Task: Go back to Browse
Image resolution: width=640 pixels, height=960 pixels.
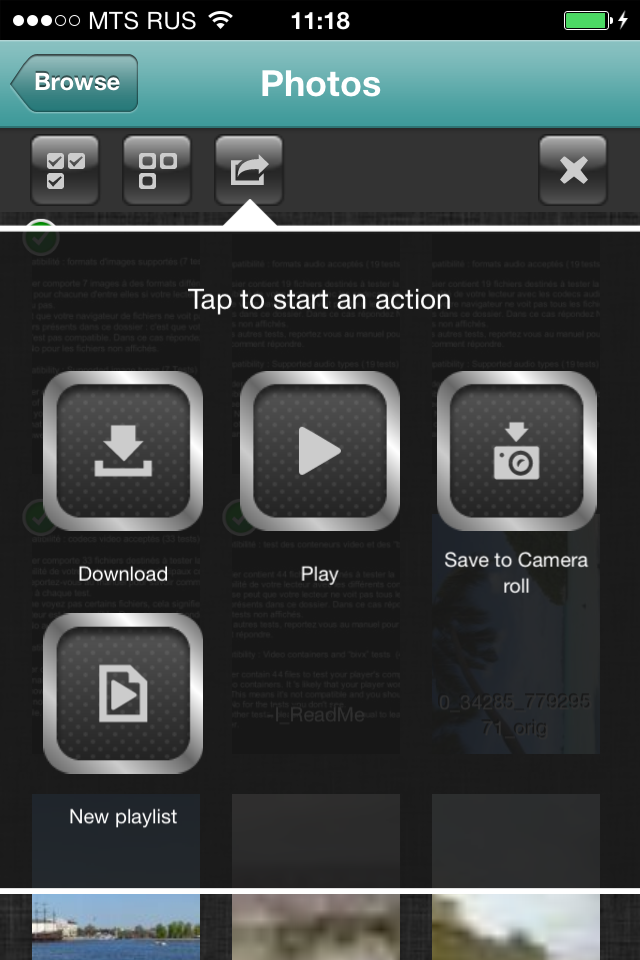Action: (x=75, y=83)
